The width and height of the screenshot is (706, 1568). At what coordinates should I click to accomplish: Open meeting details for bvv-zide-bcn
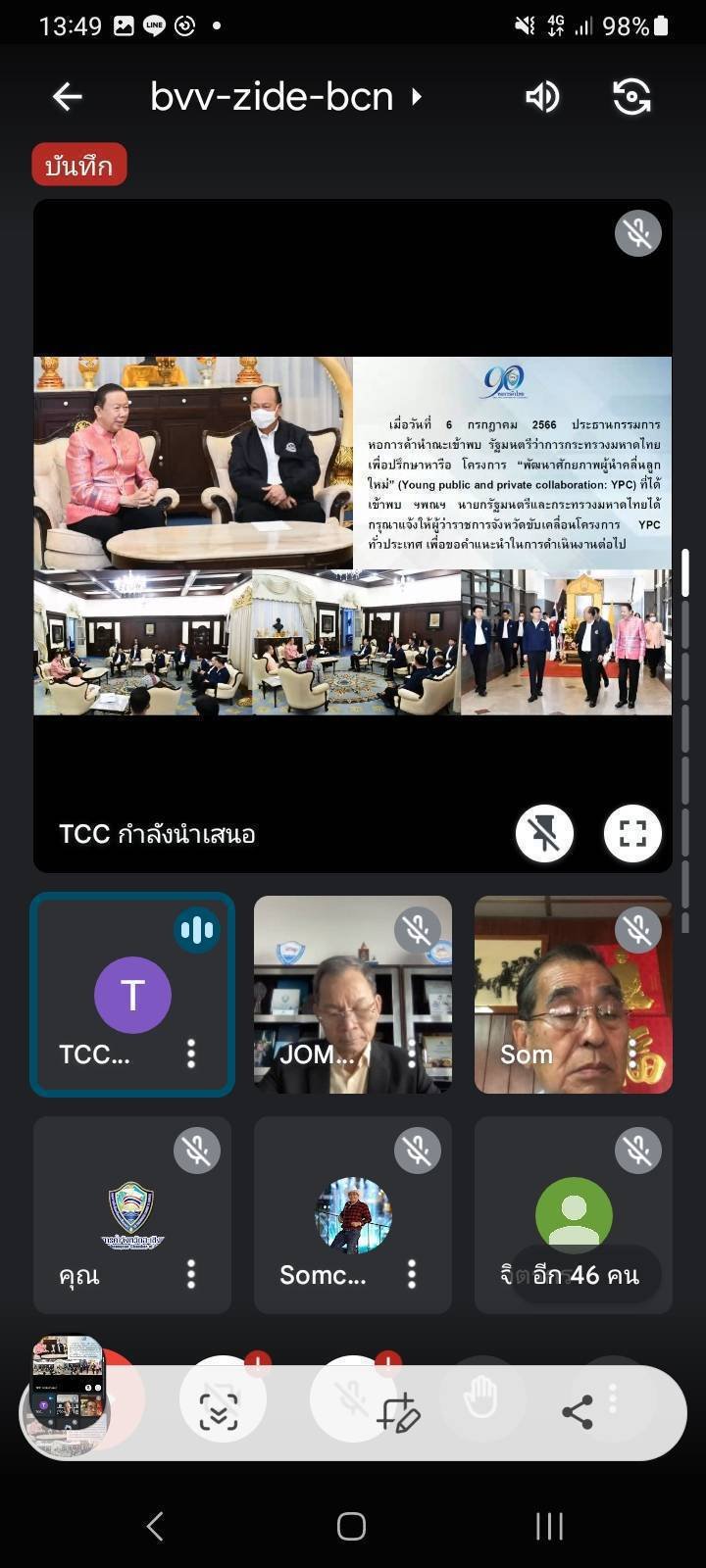(286, 96)
